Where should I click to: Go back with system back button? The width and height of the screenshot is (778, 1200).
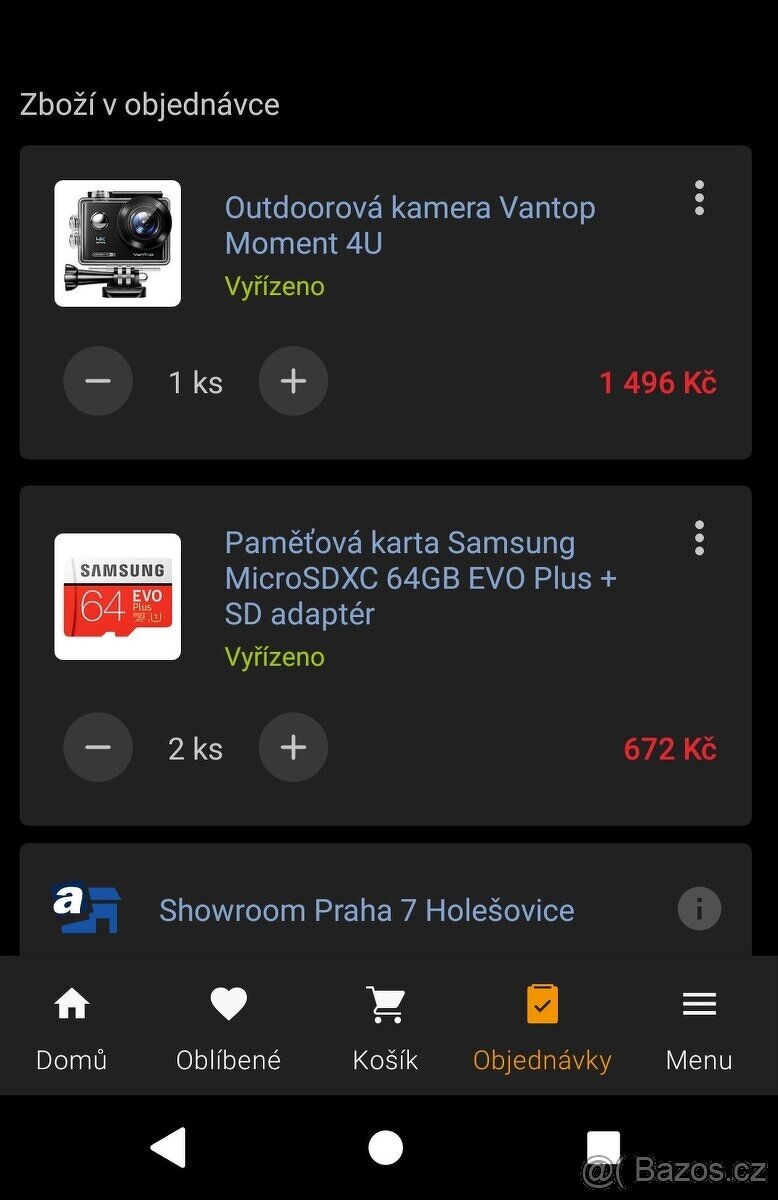(x=168, y=1147)
